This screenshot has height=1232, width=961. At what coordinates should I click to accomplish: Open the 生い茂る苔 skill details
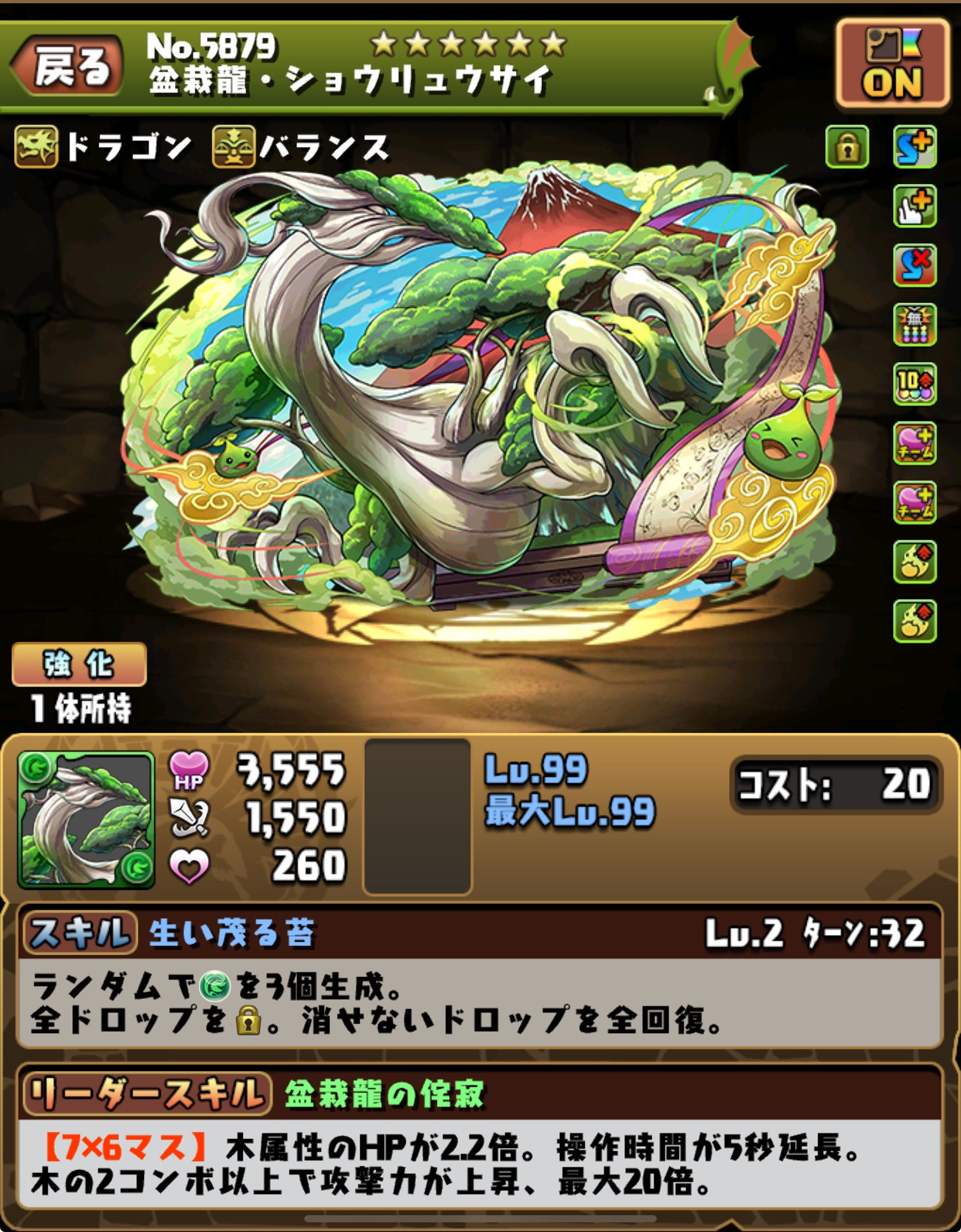(232, 934)
